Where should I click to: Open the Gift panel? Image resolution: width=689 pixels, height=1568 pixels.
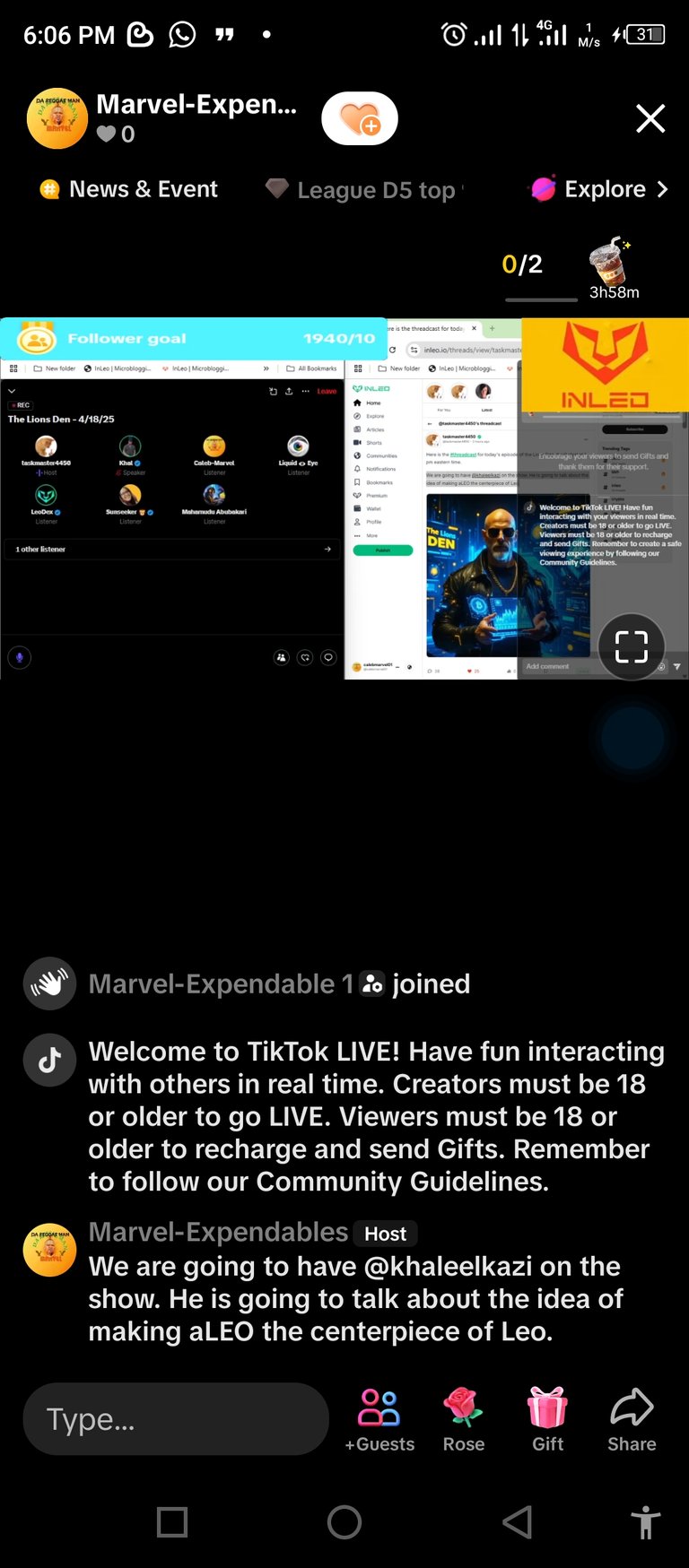pos(547,1420)
